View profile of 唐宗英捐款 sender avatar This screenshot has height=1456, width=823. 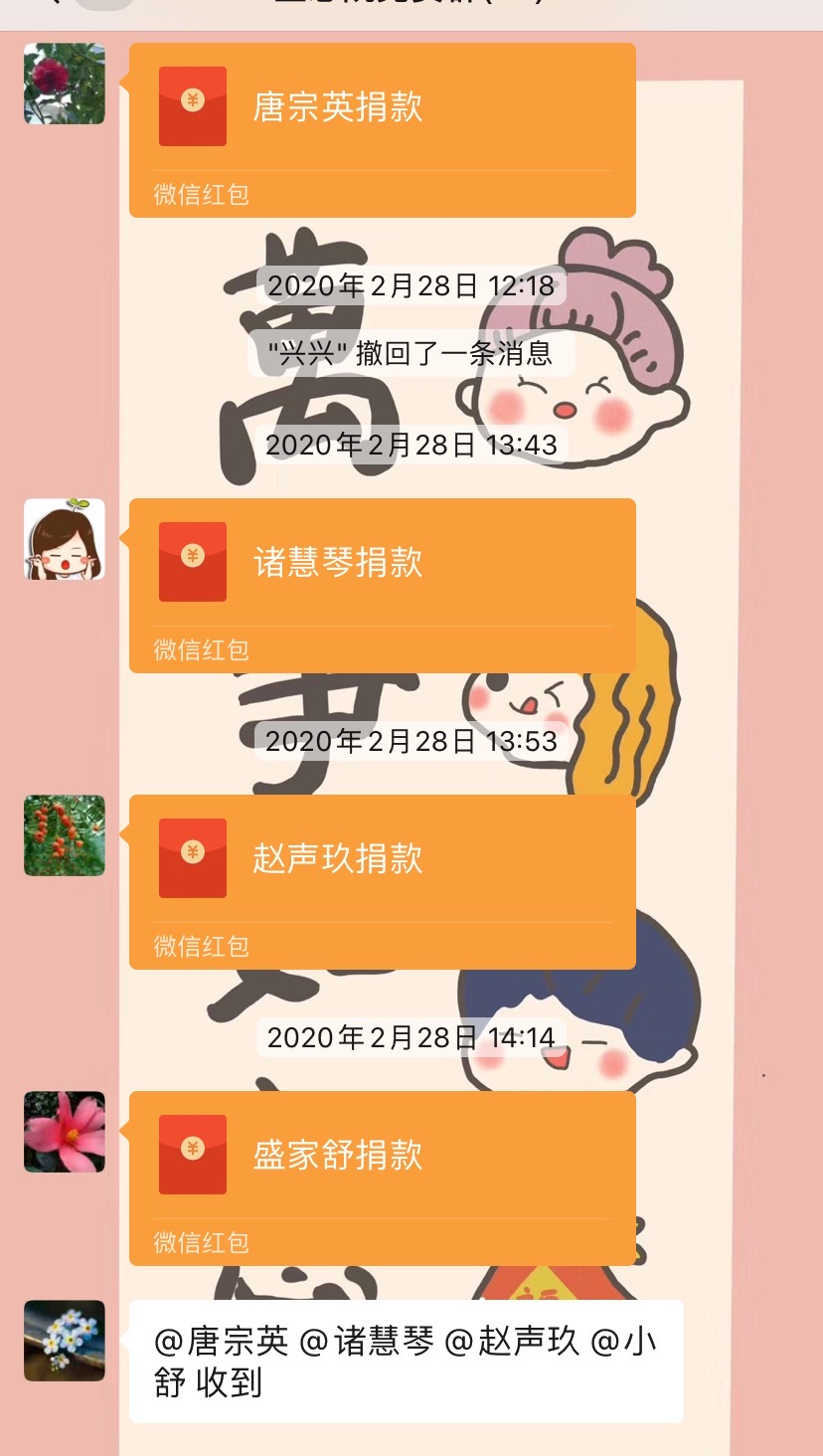(65, 84)
